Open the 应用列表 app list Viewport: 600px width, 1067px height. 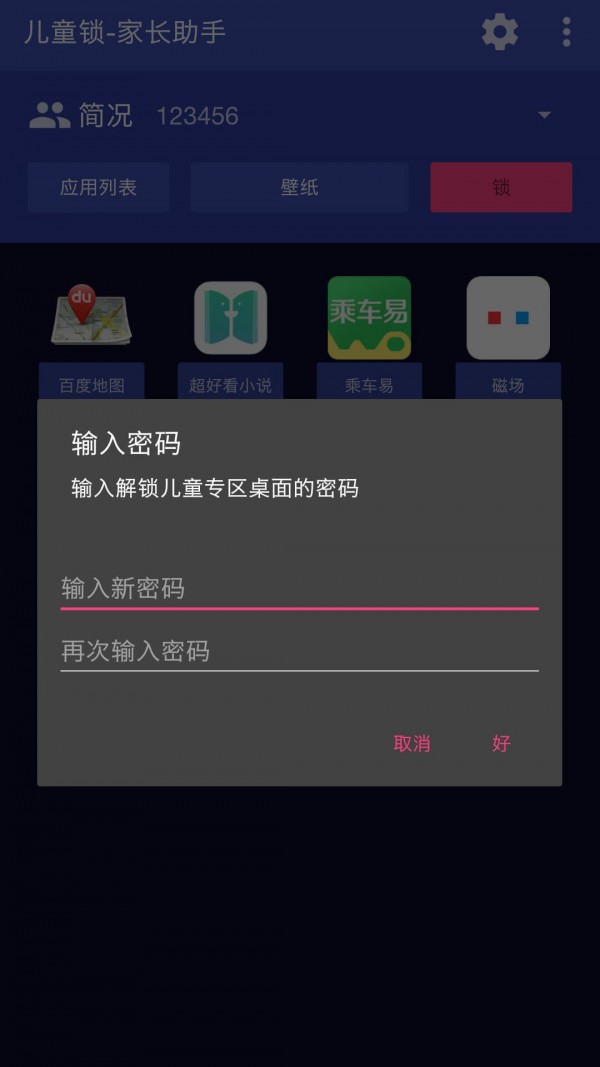pos(98,187)
